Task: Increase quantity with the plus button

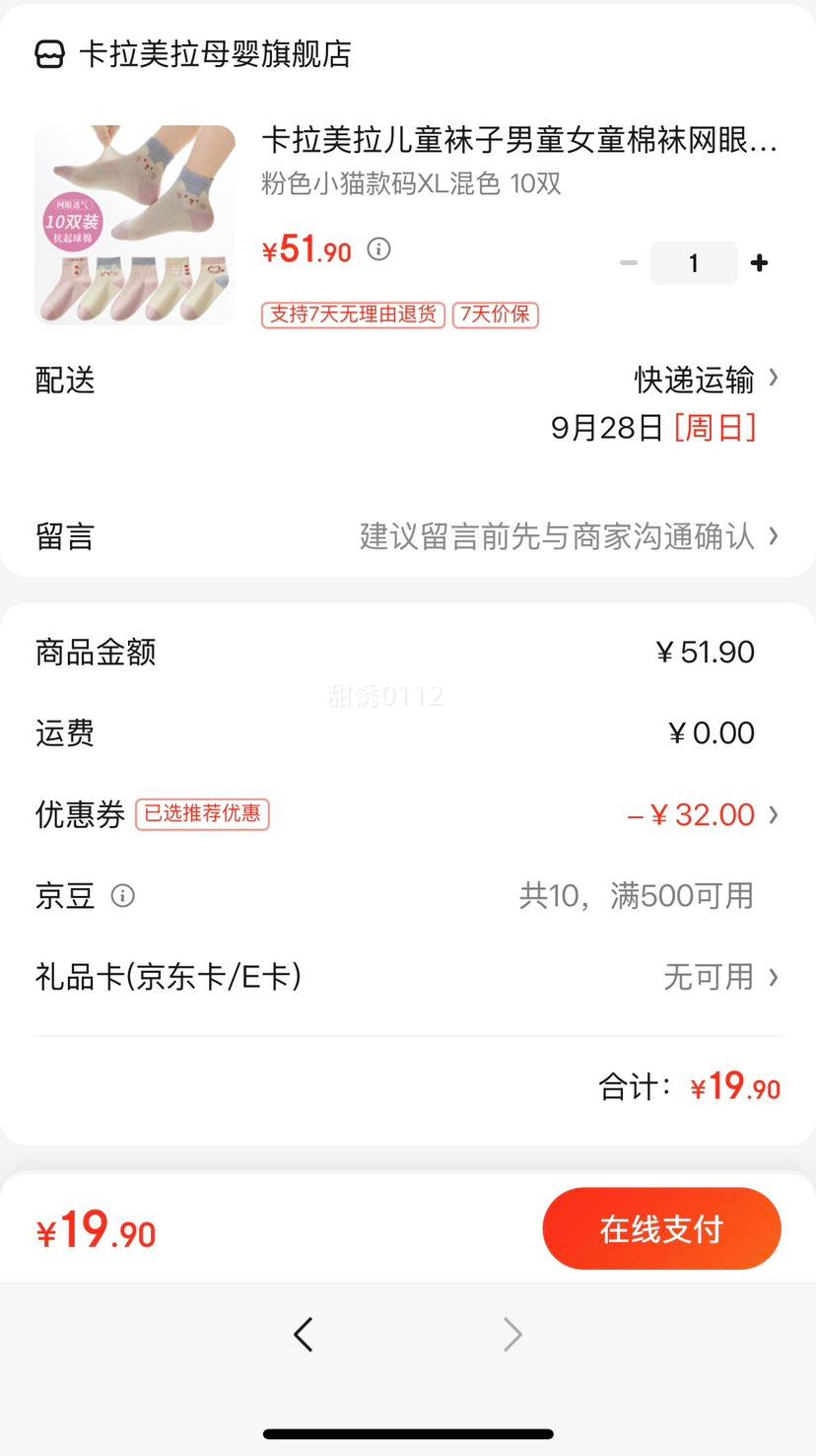Action: 759,263
